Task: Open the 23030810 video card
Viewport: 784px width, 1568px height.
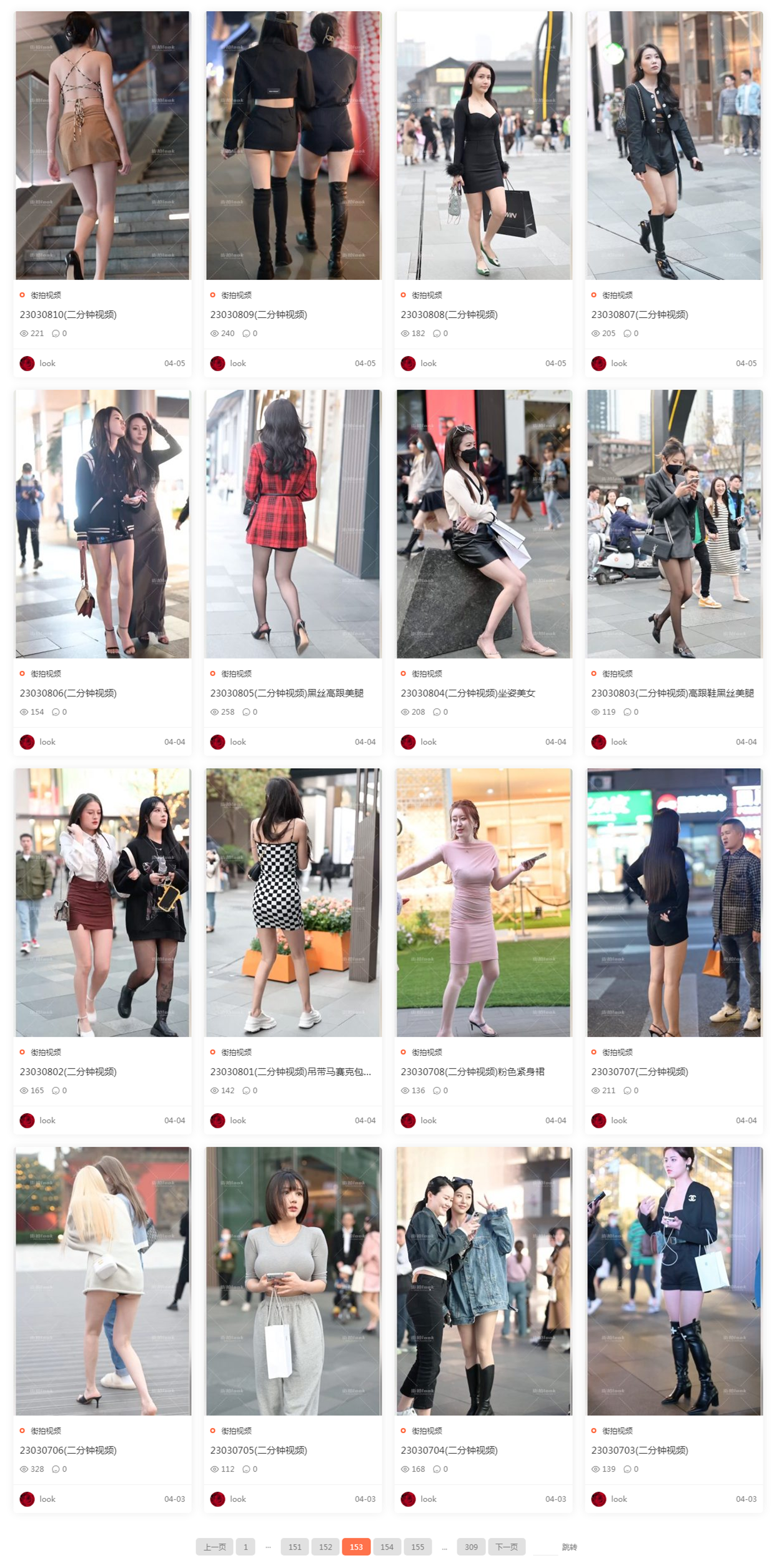Action: (x=102, y=146)
